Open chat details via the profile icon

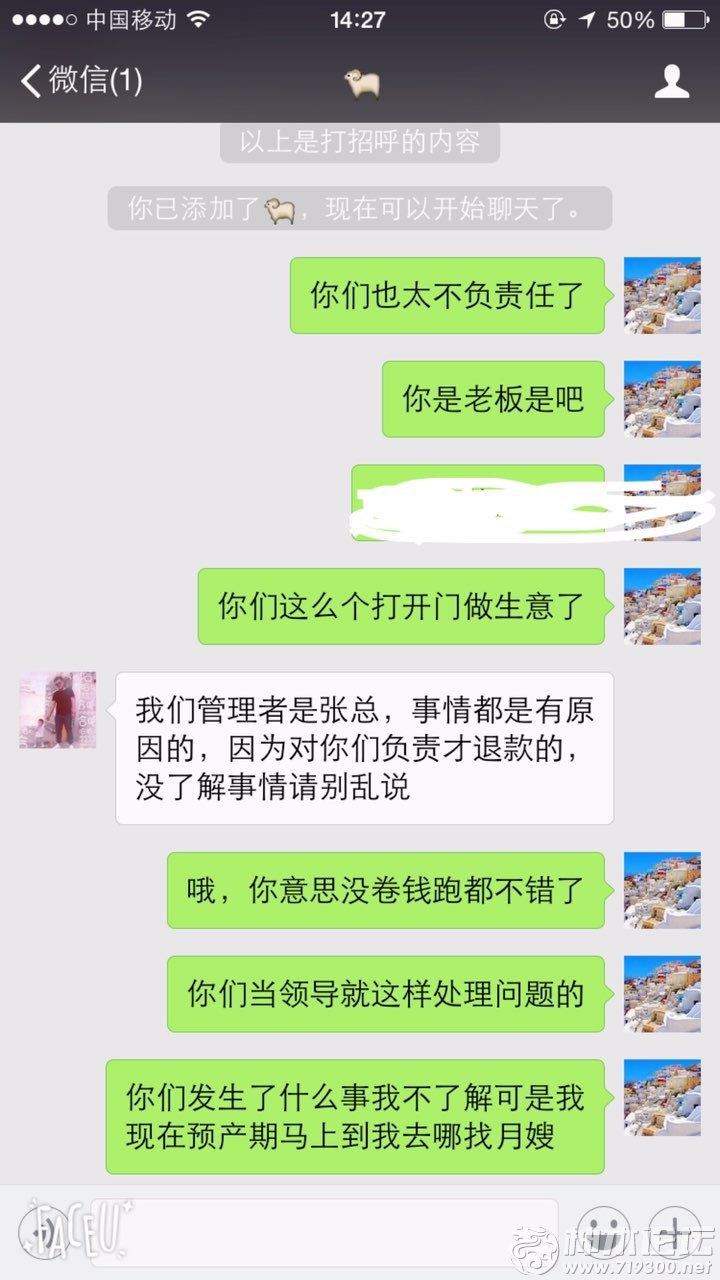tap(672, 81)
